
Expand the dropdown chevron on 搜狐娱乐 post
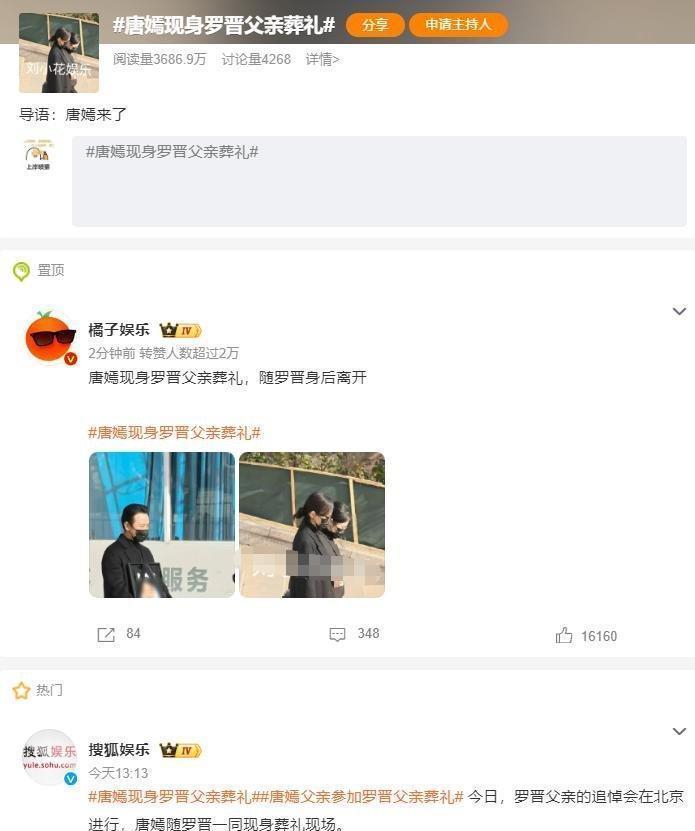point(679,732)
